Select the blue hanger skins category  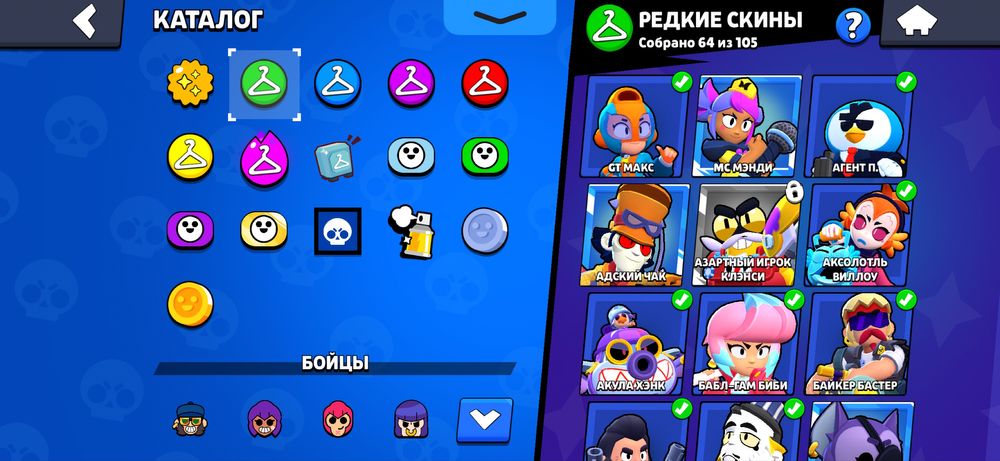coord(338,83)
